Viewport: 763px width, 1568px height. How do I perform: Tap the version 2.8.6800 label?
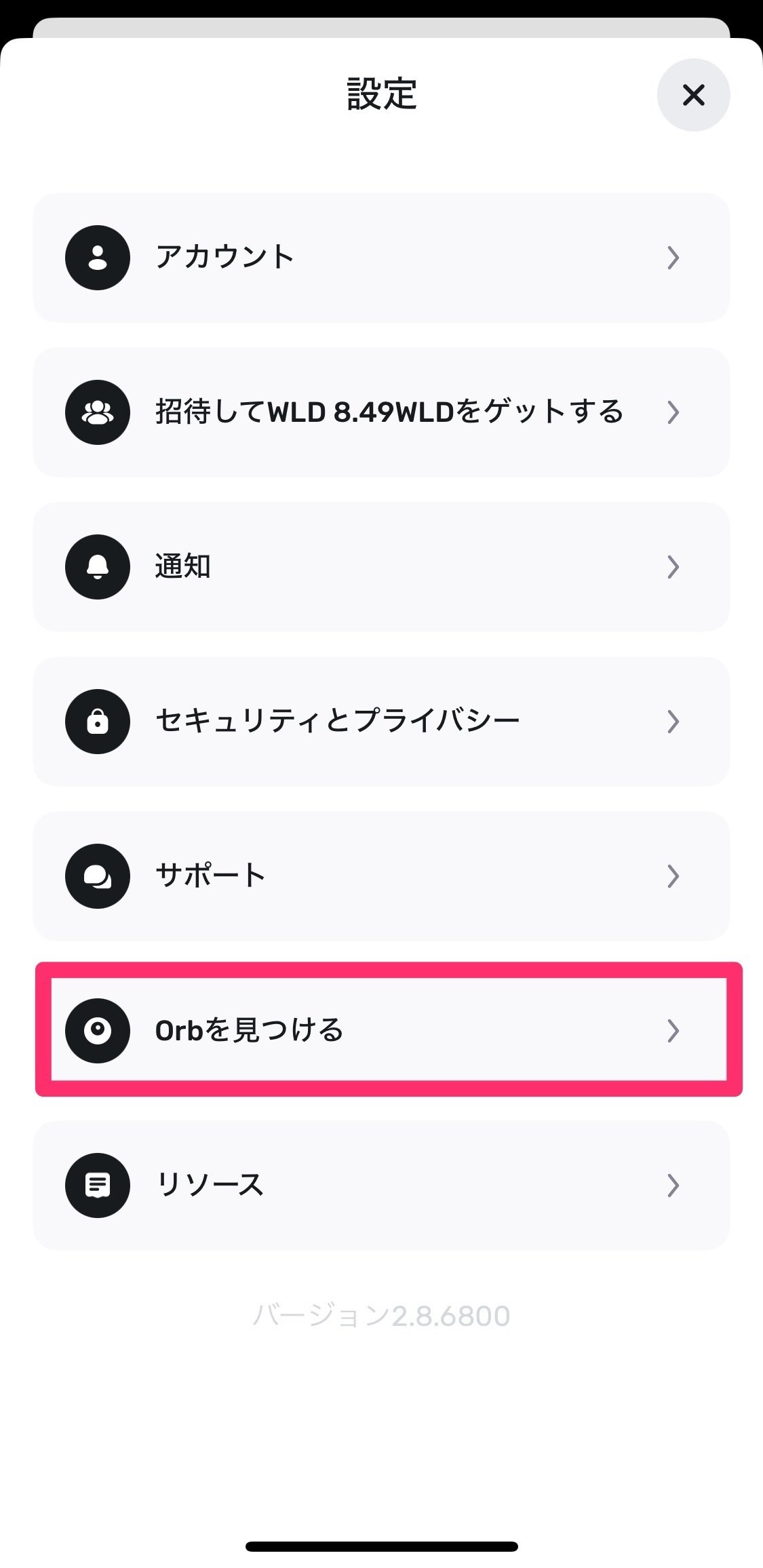381,1312
